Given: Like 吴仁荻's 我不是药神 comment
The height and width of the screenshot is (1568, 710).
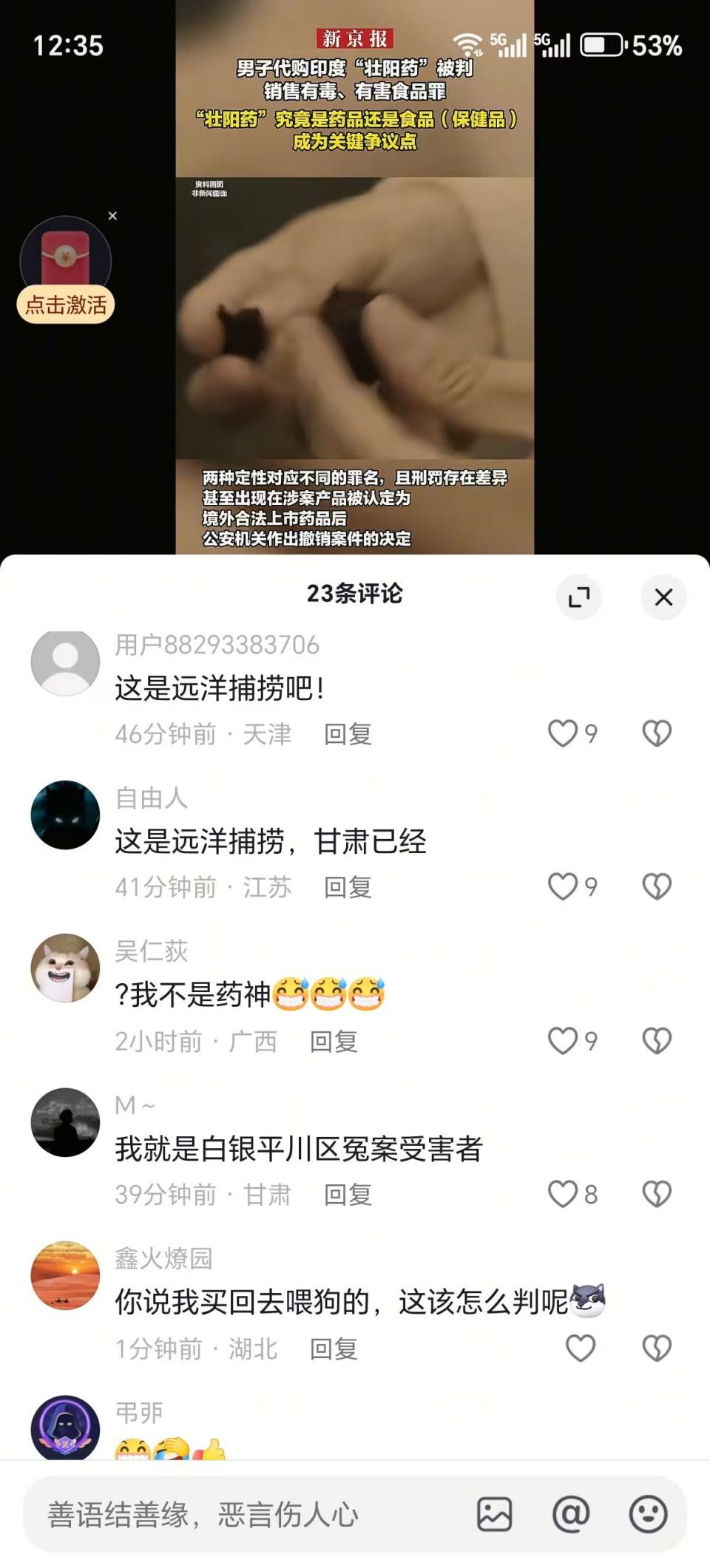Looking at the screenshot, I should 563,1041.
